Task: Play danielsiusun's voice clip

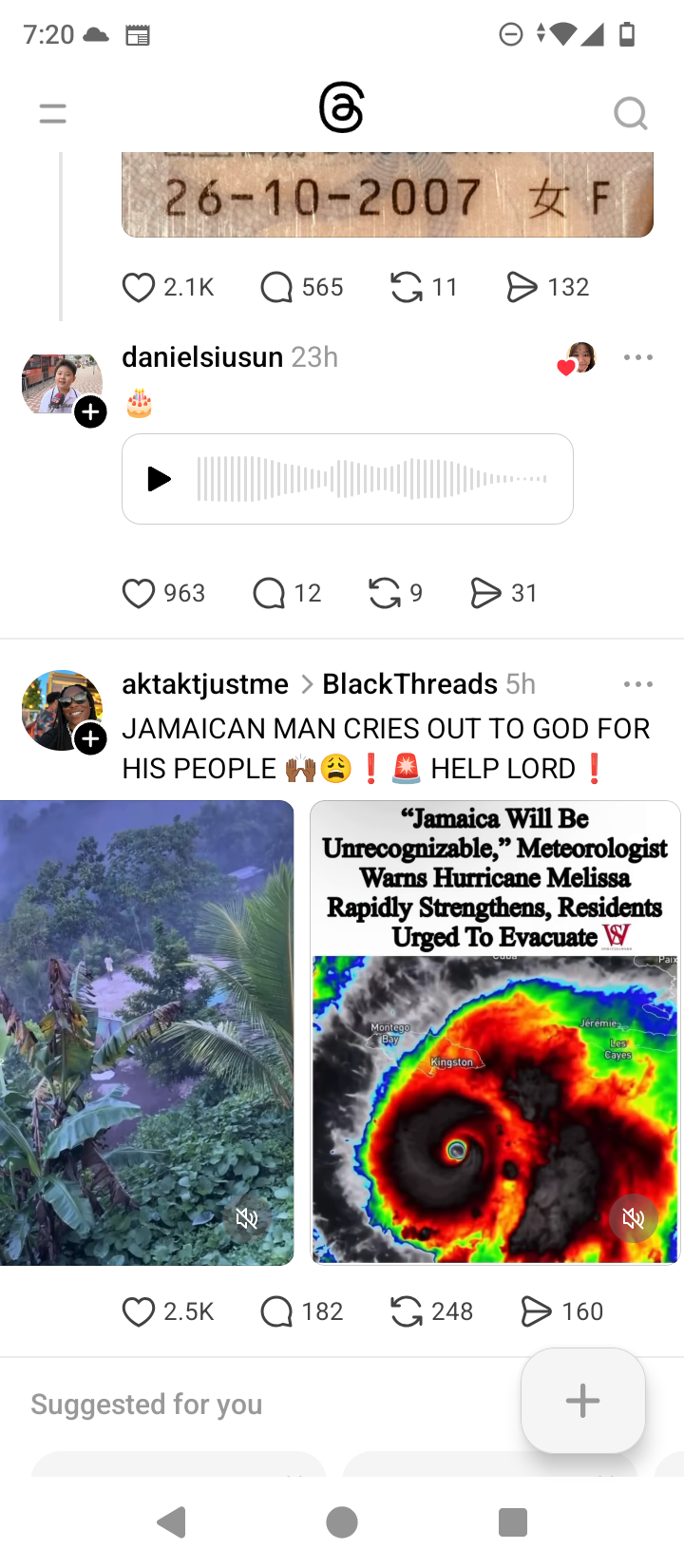Action: click(x=160, y=479)
